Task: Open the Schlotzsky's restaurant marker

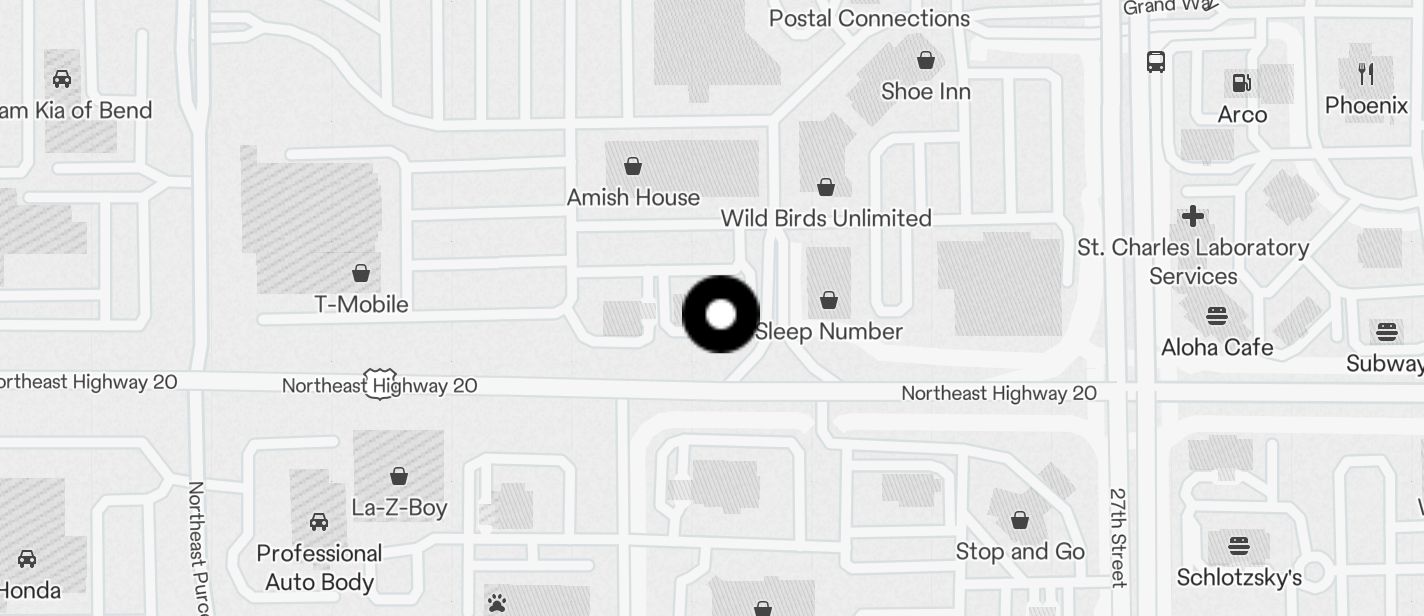Action: (1239, 547)
